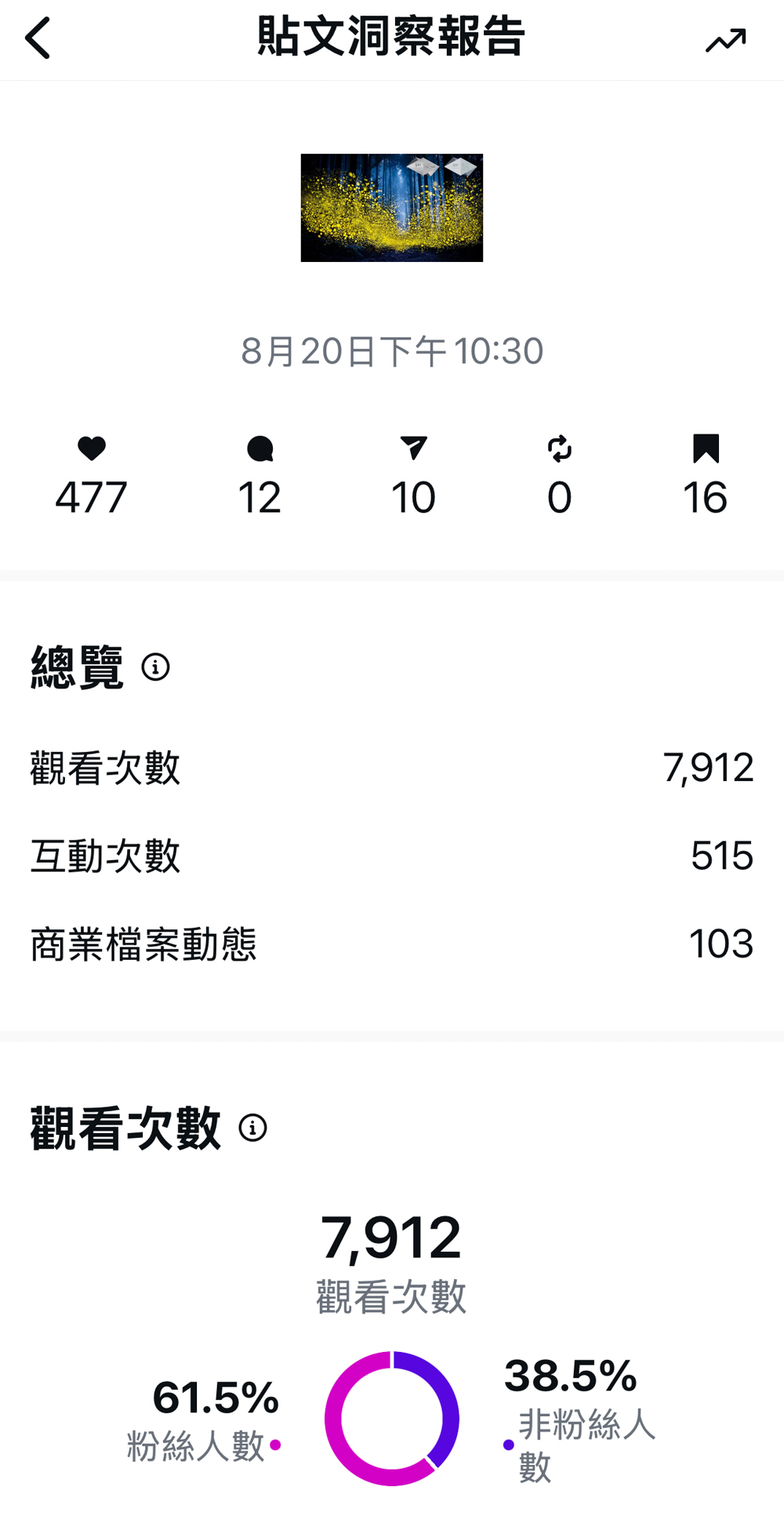
Task: Open the firefly forest post thumbnail
Action: click(x=392, y=208)
